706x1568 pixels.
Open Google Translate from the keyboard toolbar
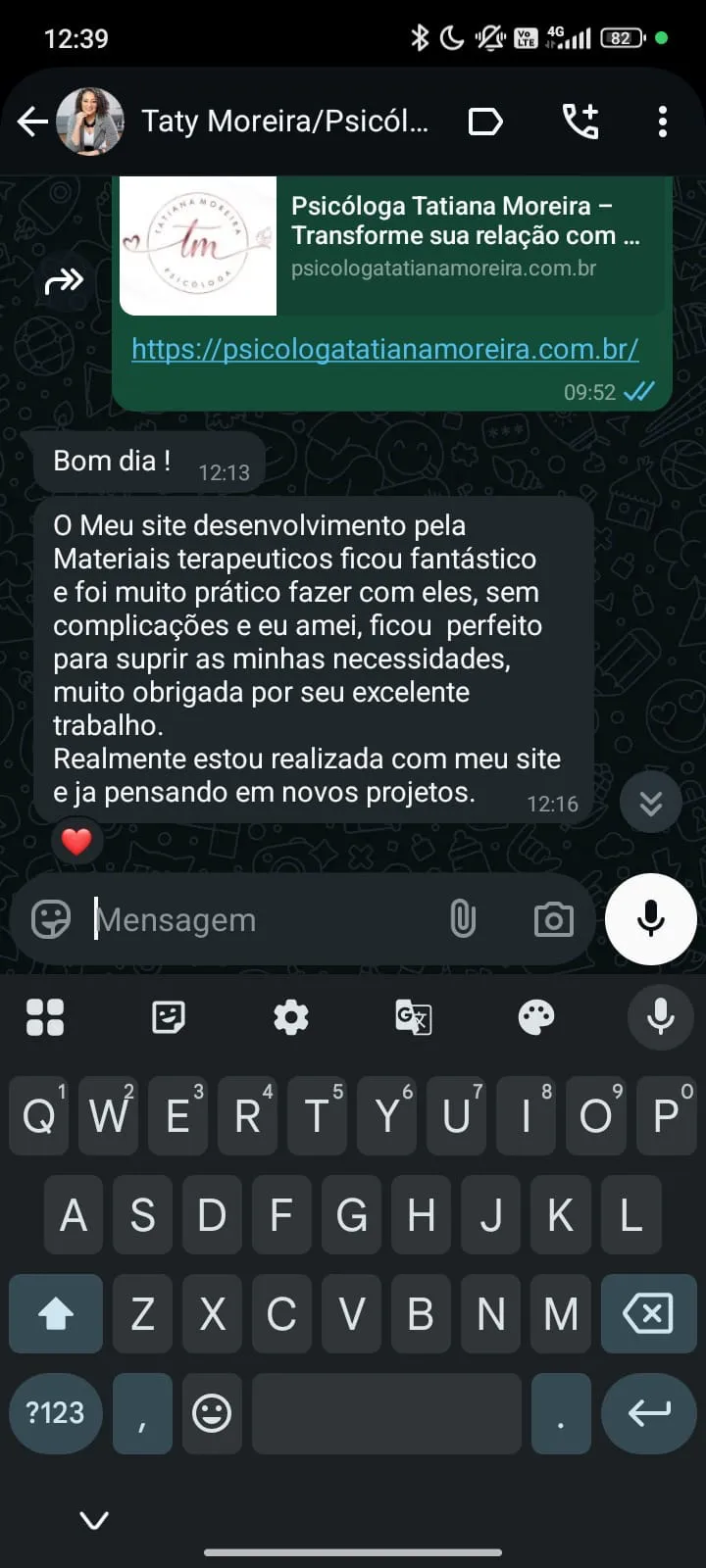point(412,1017)
